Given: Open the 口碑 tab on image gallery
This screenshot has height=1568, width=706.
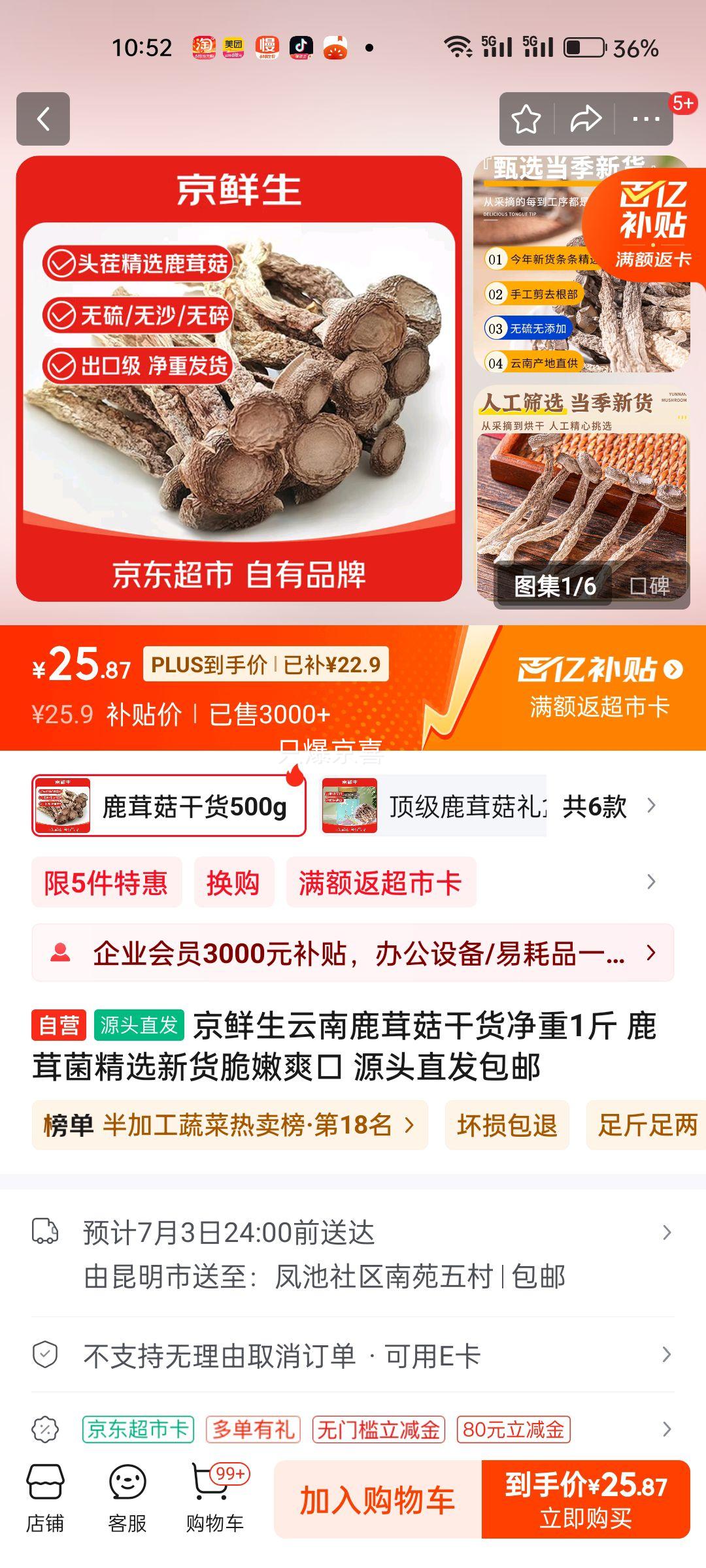Looking at the screenshot, I should (649, 586).
